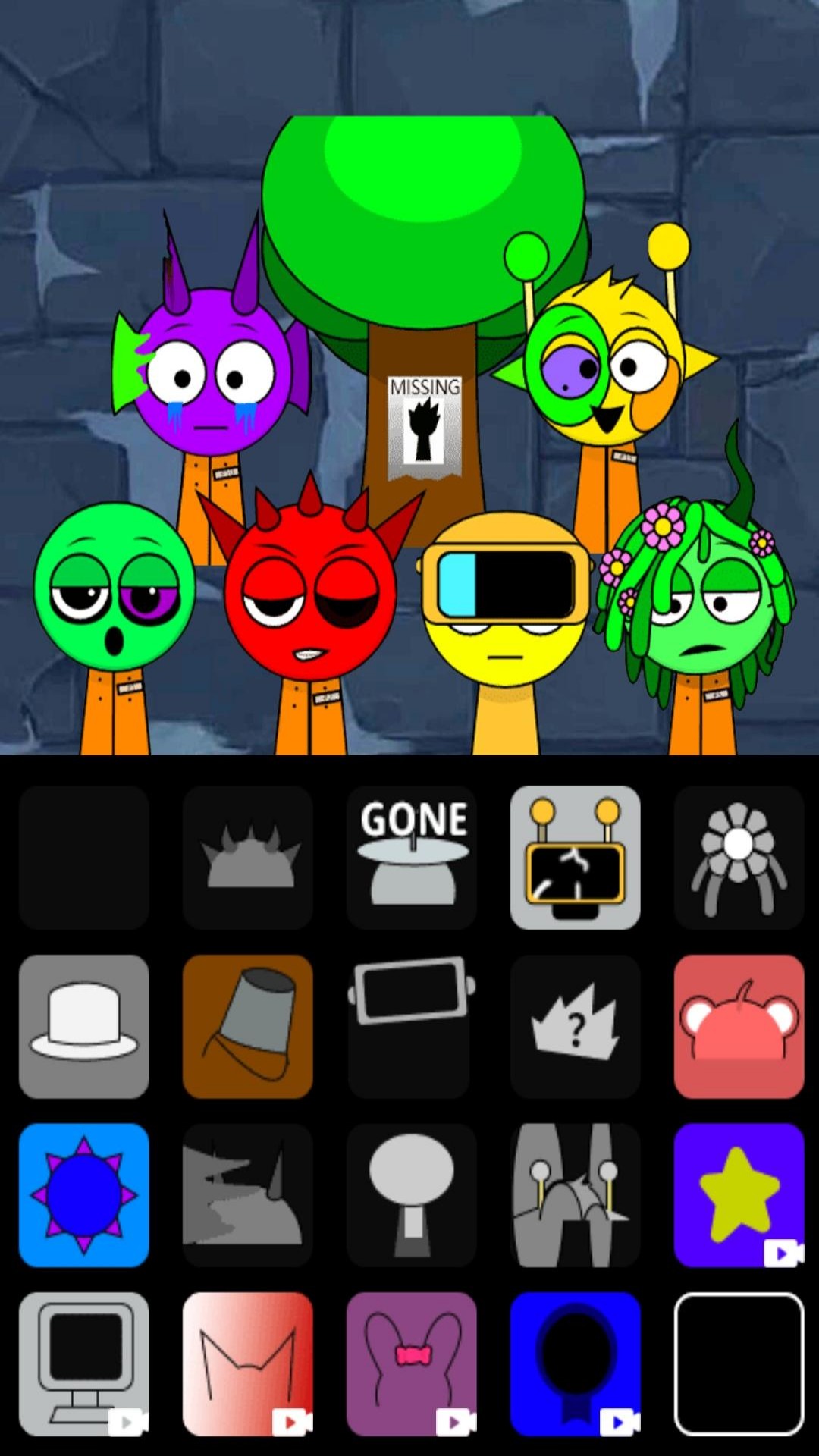Viewport: 819px width, 1456px height.
Task: Unlock the yellow star video tile
Action: point(739,1195)
